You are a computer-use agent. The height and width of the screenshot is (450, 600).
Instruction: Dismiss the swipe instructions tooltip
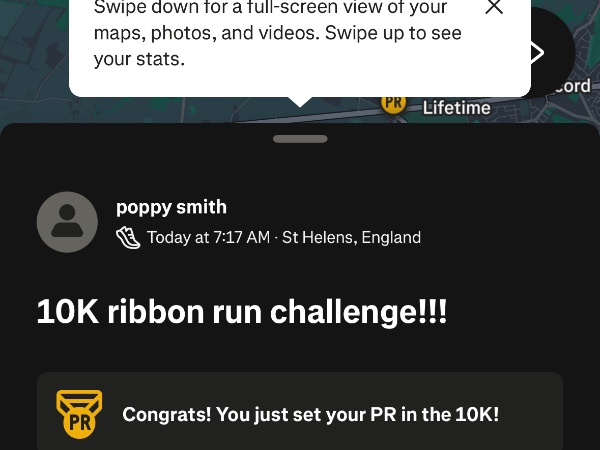click(x=494, y=7)
